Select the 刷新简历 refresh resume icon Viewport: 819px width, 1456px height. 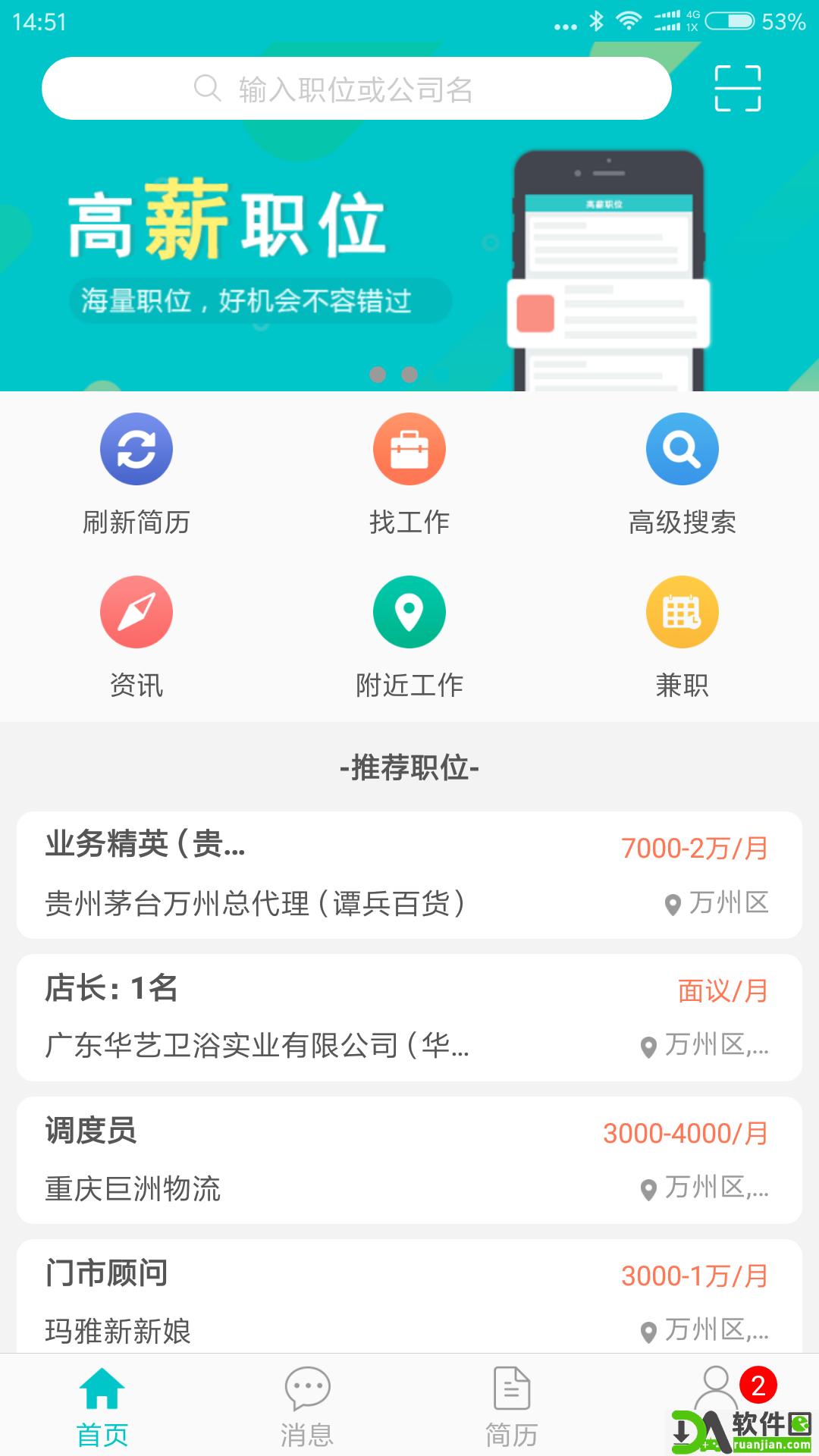click(x=136, y=449)
